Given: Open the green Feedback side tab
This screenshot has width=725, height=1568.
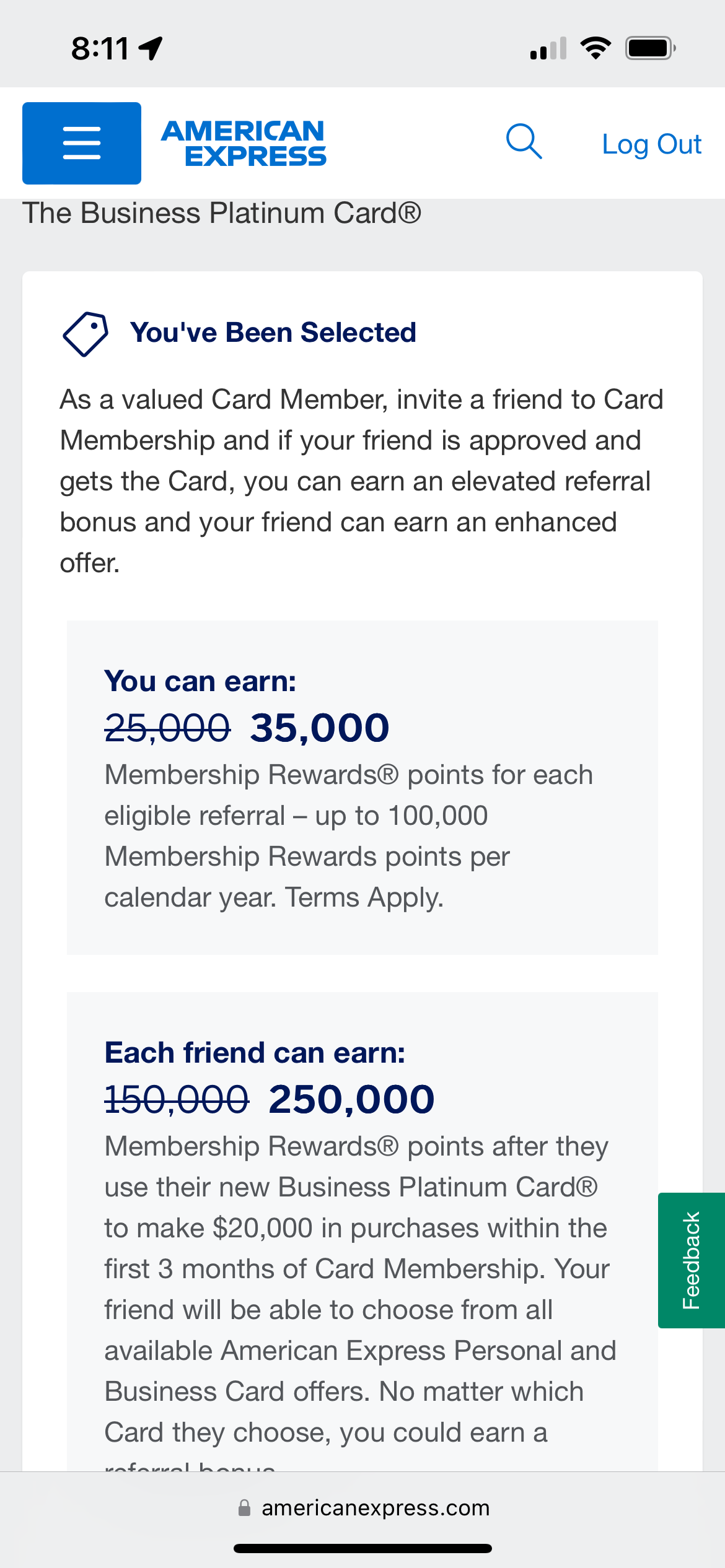Looking at the screenshot, I should (x=692, y=1260).
